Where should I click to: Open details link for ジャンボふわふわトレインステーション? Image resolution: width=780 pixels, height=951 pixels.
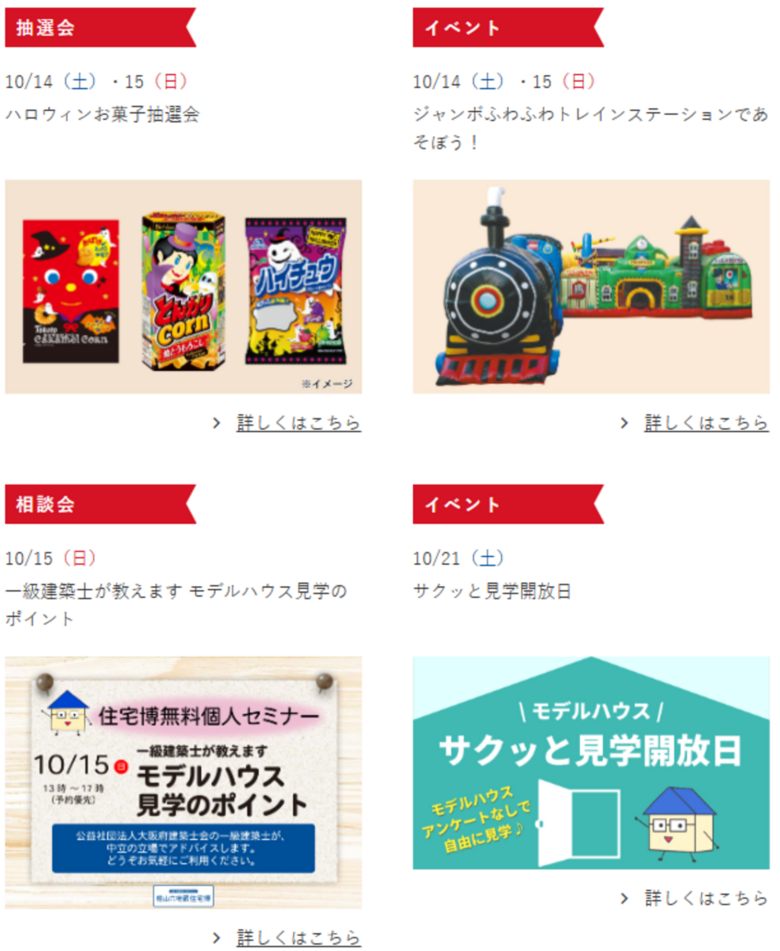click(706, 423)
